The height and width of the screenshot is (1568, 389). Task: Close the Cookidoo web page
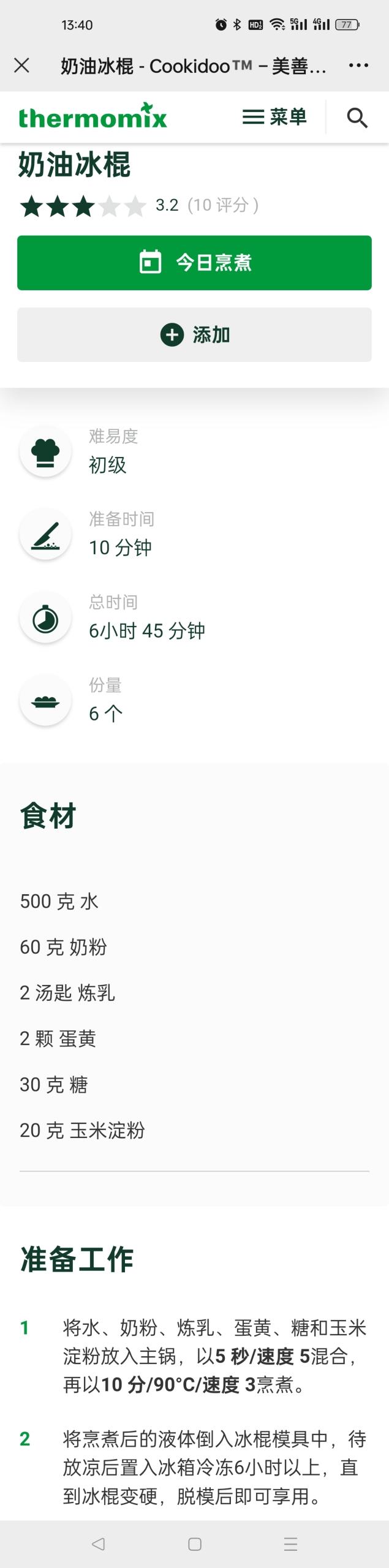pos(21,66)
